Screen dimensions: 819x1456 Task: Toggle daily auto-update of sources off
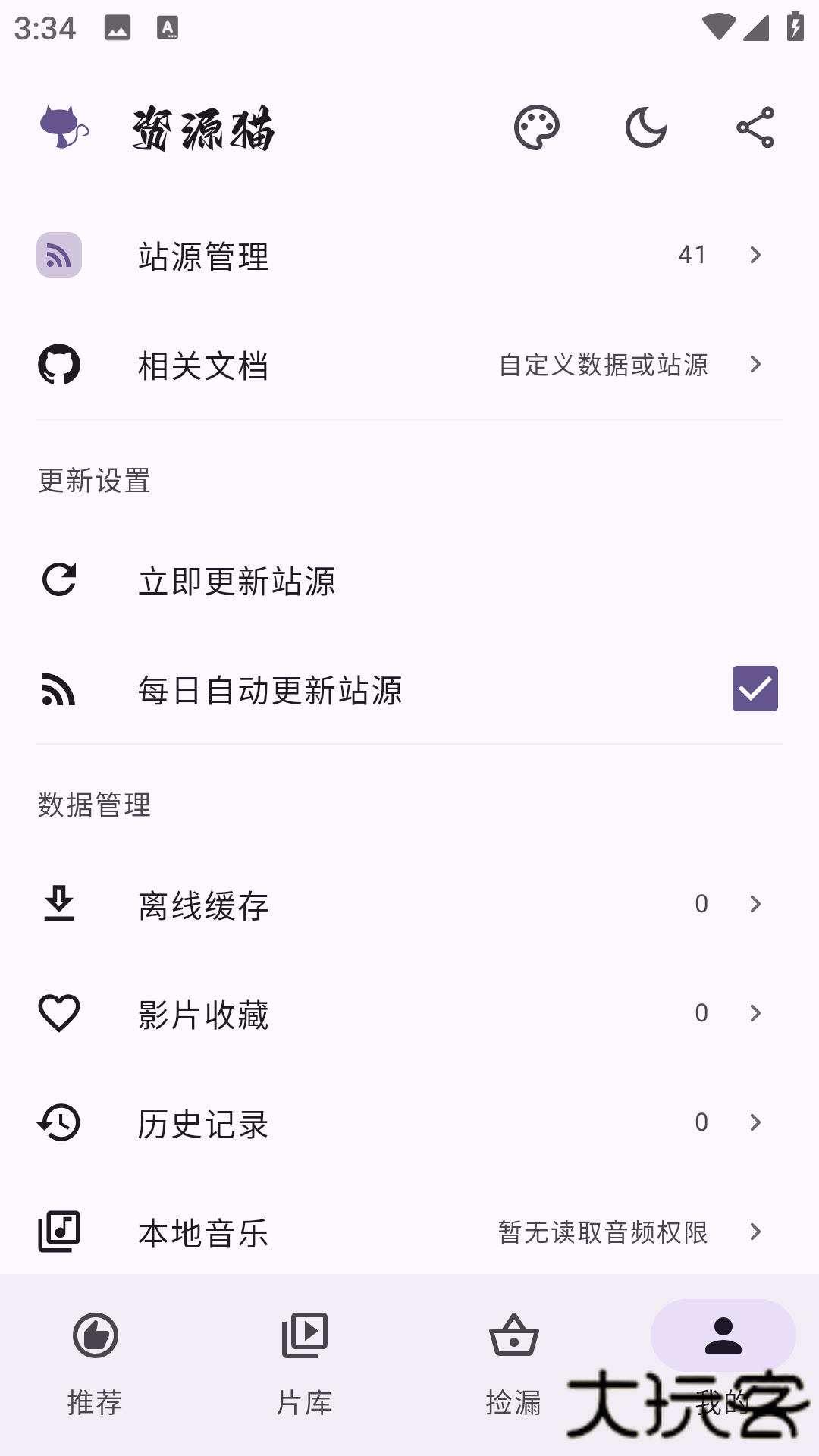tap(756, 689)
